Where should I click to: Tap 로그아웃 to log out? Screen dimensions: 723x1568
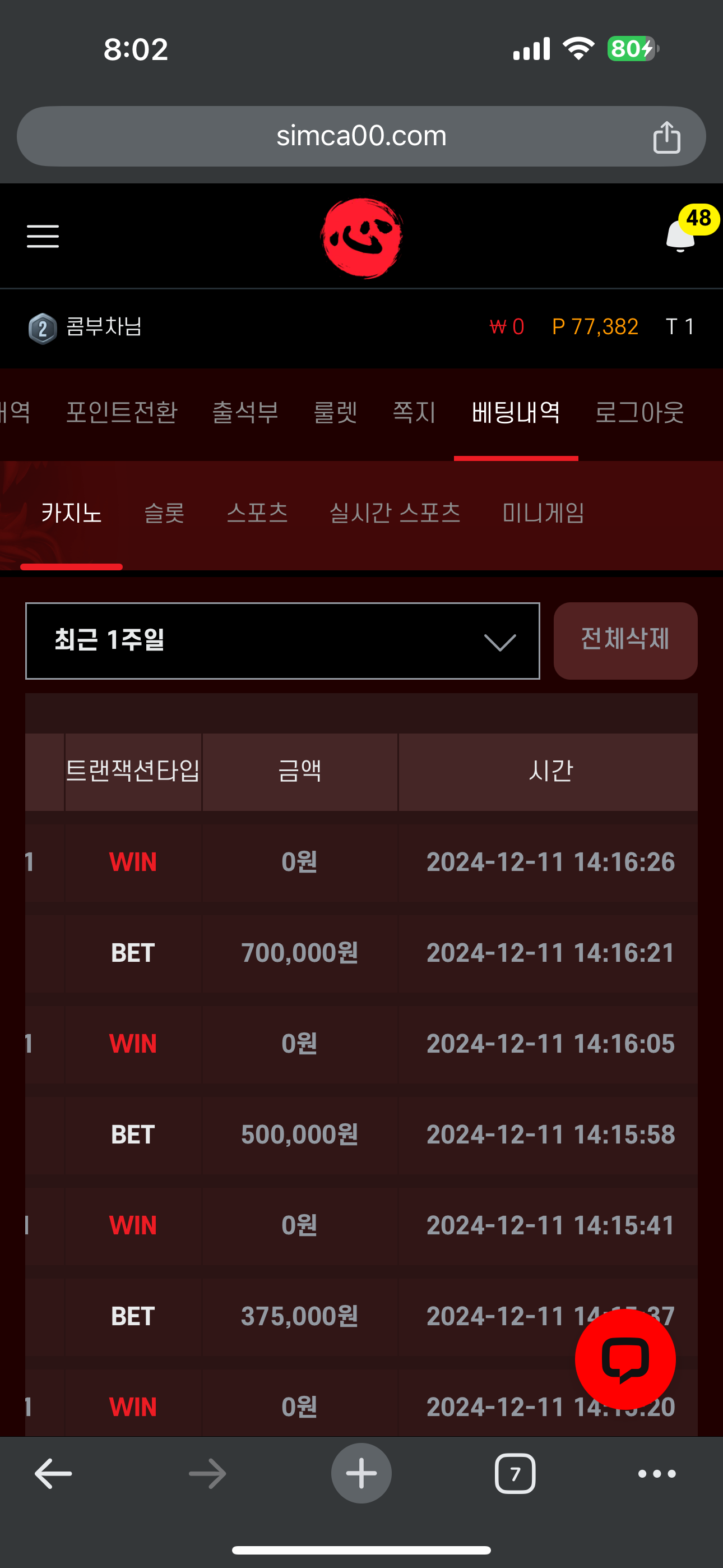639,412
